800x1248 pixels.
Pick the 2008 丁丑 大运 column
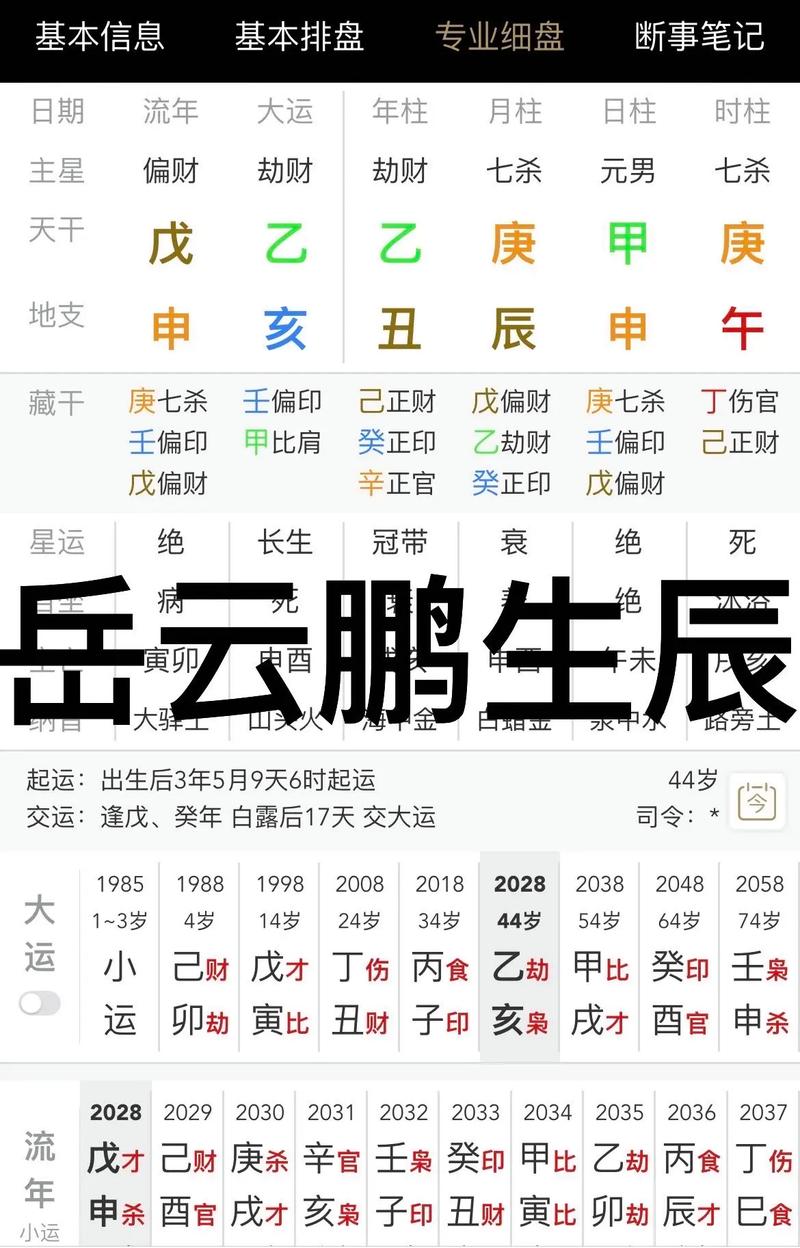pyautogui.click(x=360, y=957)
